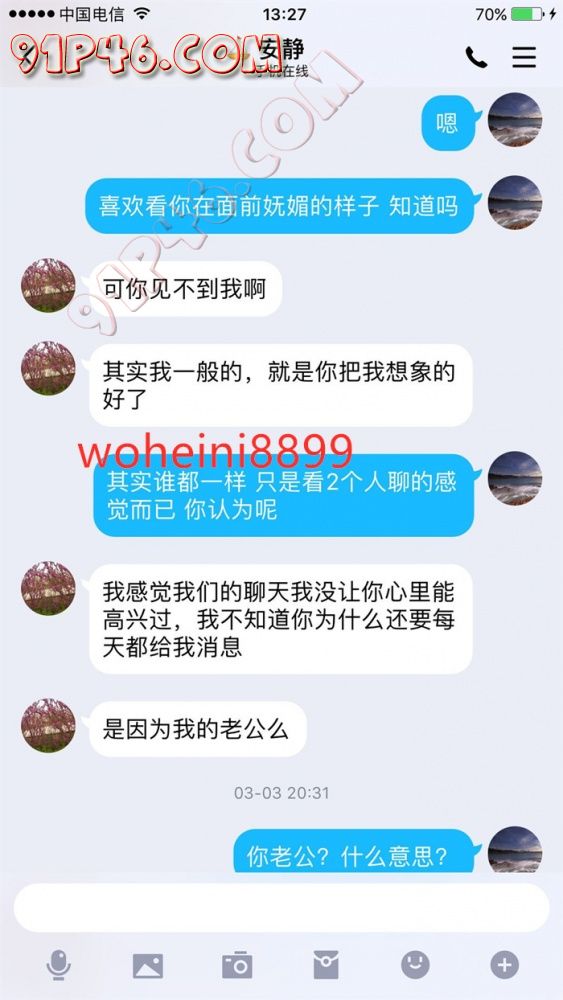
Task: Open the camera to take a photo
Action: click(x=237, y=965)
